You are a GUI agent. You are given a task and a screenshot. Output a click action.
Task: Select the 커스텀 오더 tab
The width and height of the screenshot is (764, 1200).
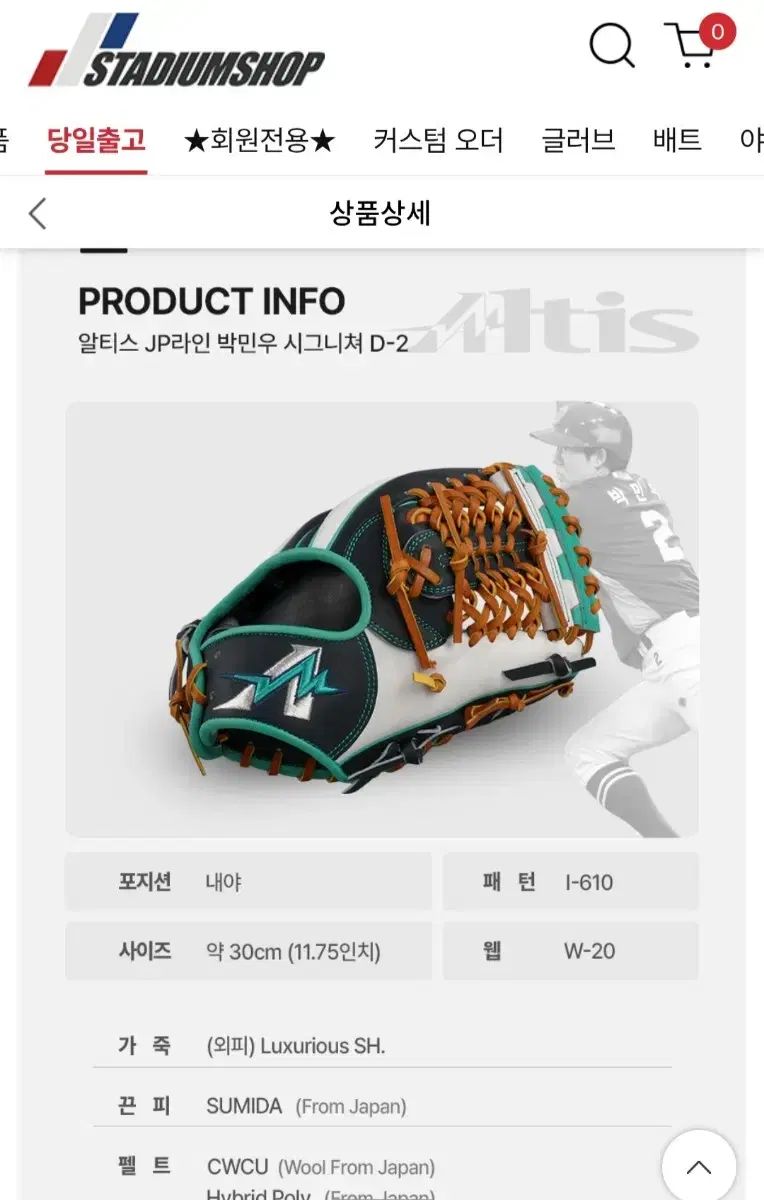[x=438, y=139]
